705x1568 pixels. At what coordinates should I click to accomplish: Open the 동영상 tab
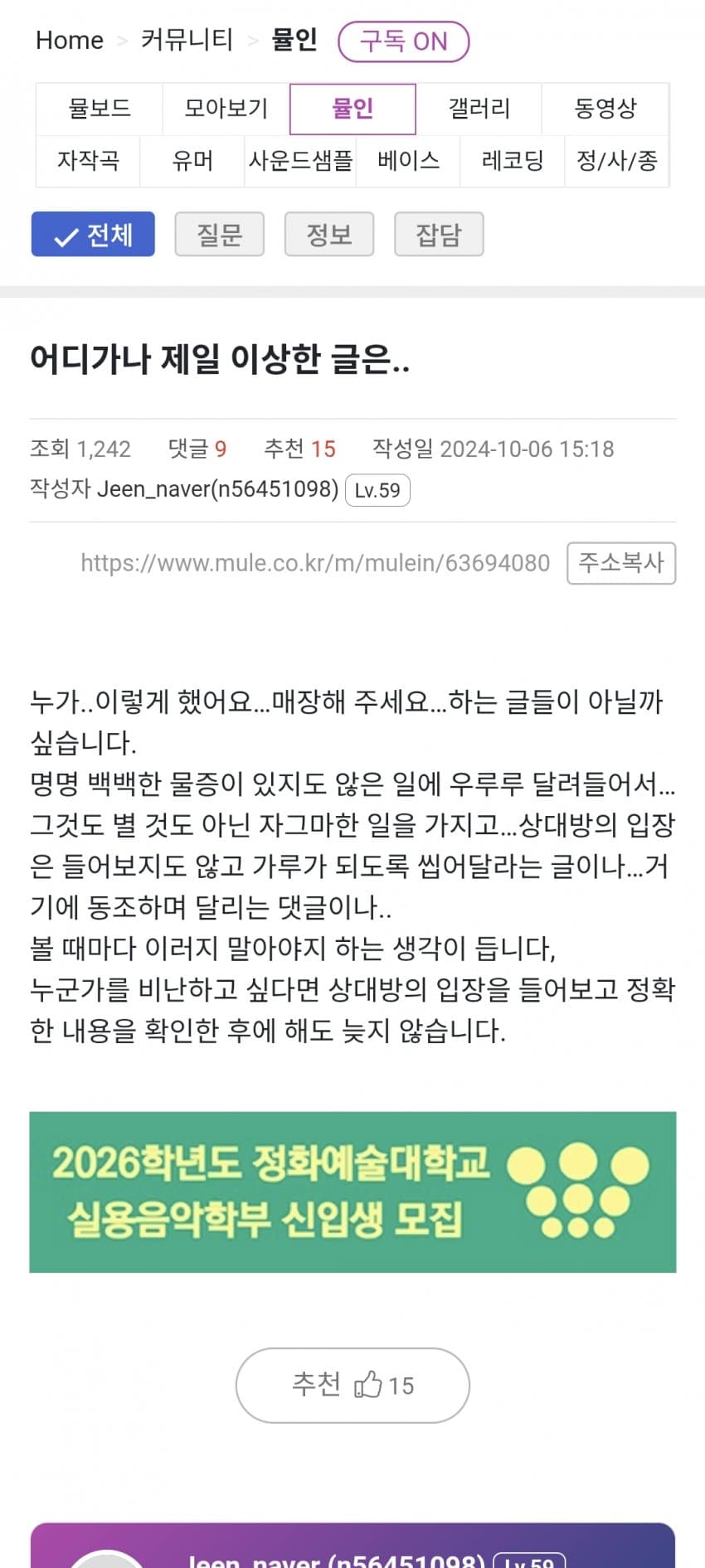[x=605, y=109]
